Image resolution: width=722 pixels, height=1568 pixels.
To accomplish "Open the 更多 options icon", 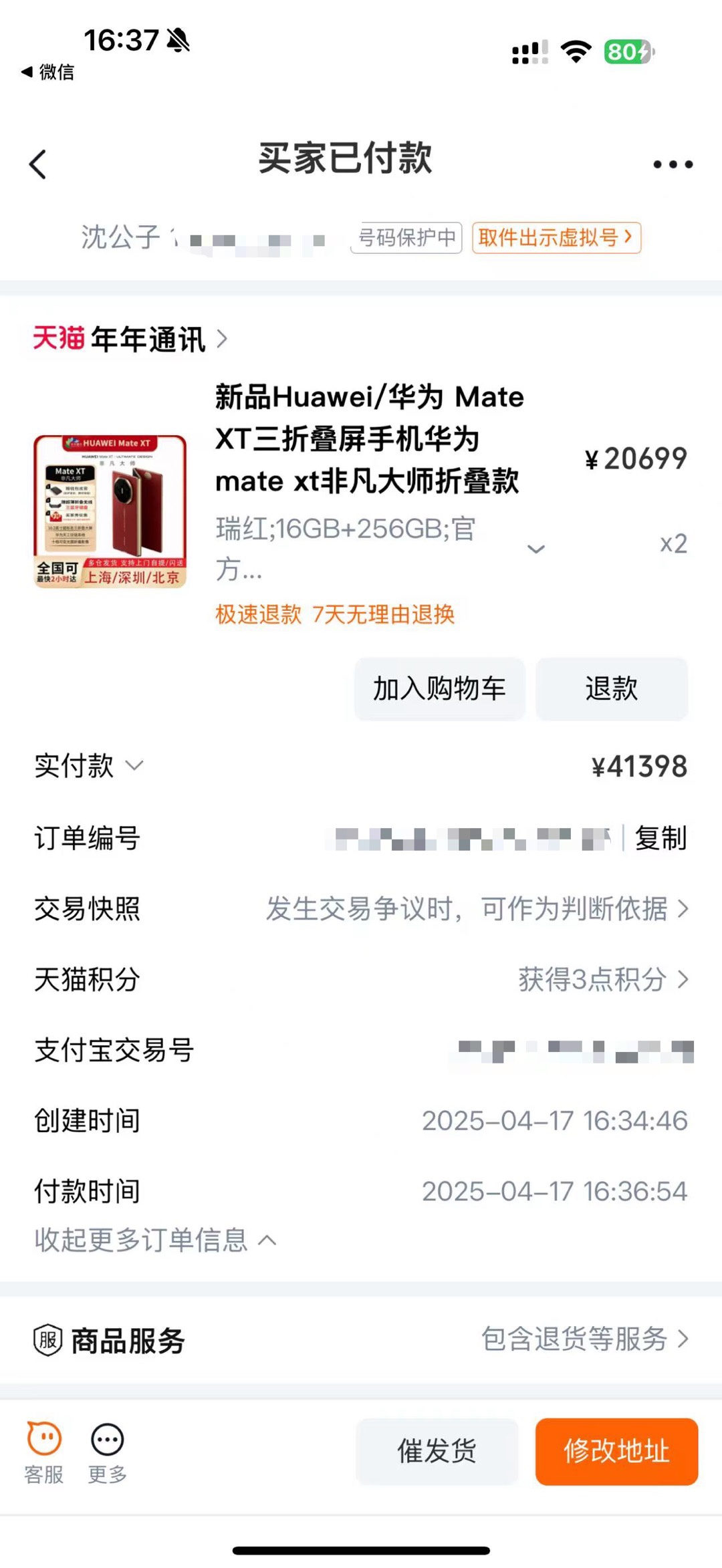I will [x=107, y=1452].
